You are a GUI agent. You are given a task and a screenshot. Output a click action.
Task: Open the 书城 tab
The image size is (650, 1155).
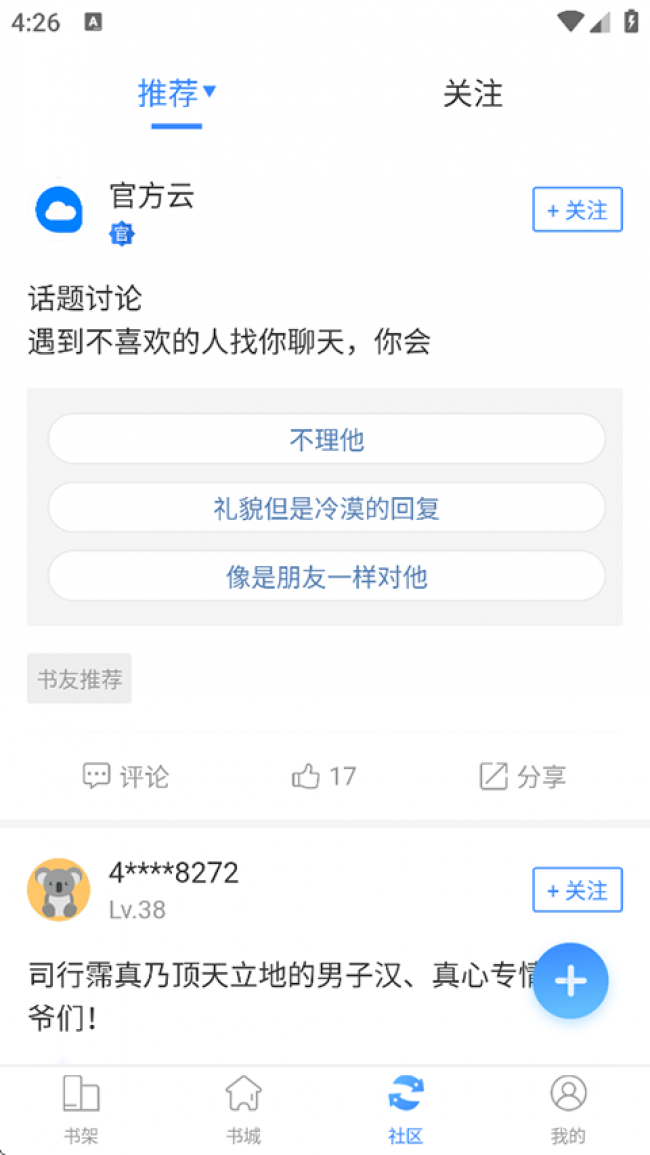[243, 1108]
